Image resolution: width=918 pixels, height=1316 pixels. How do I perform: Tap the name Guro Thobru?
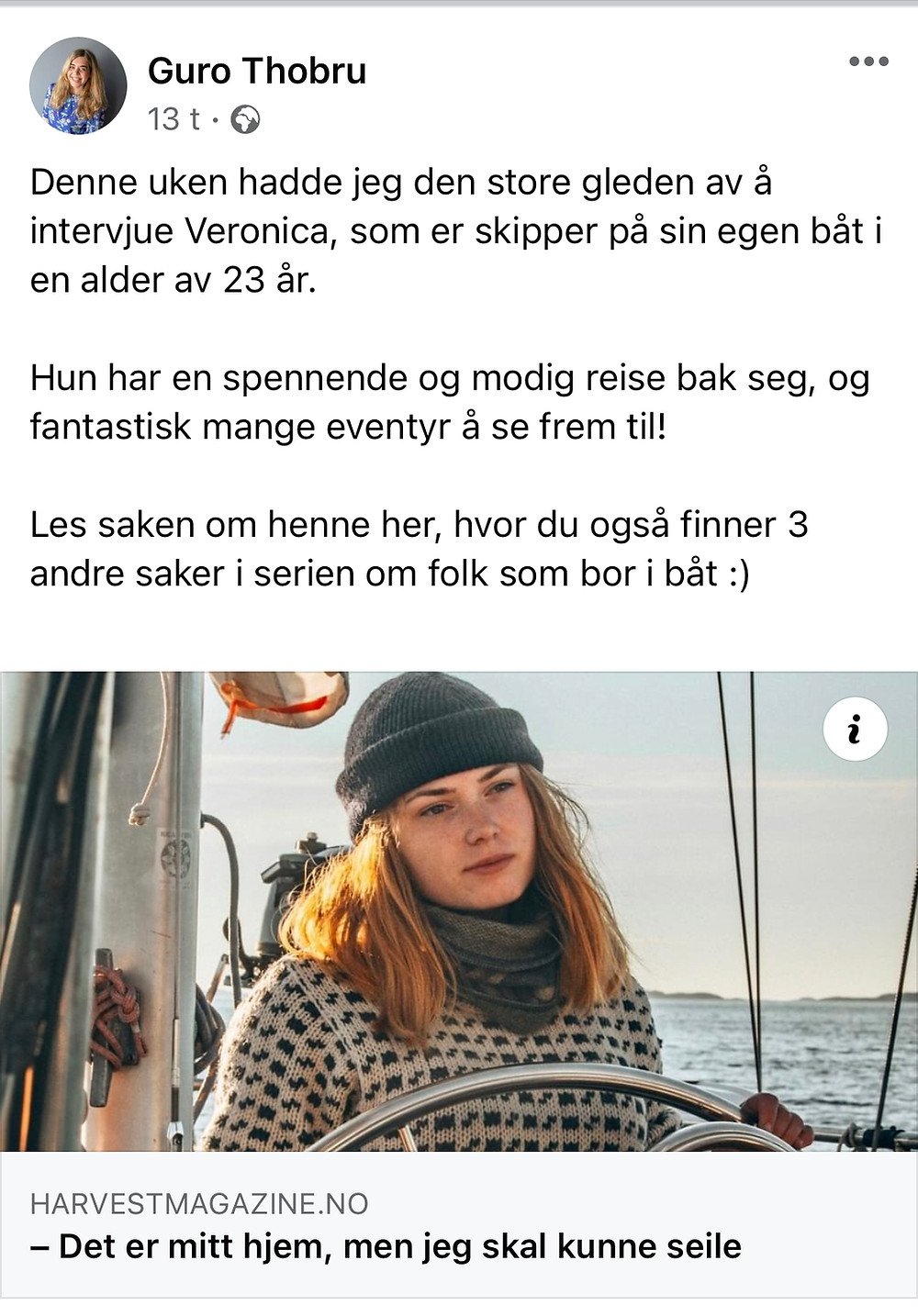click(x=257, y=71)
